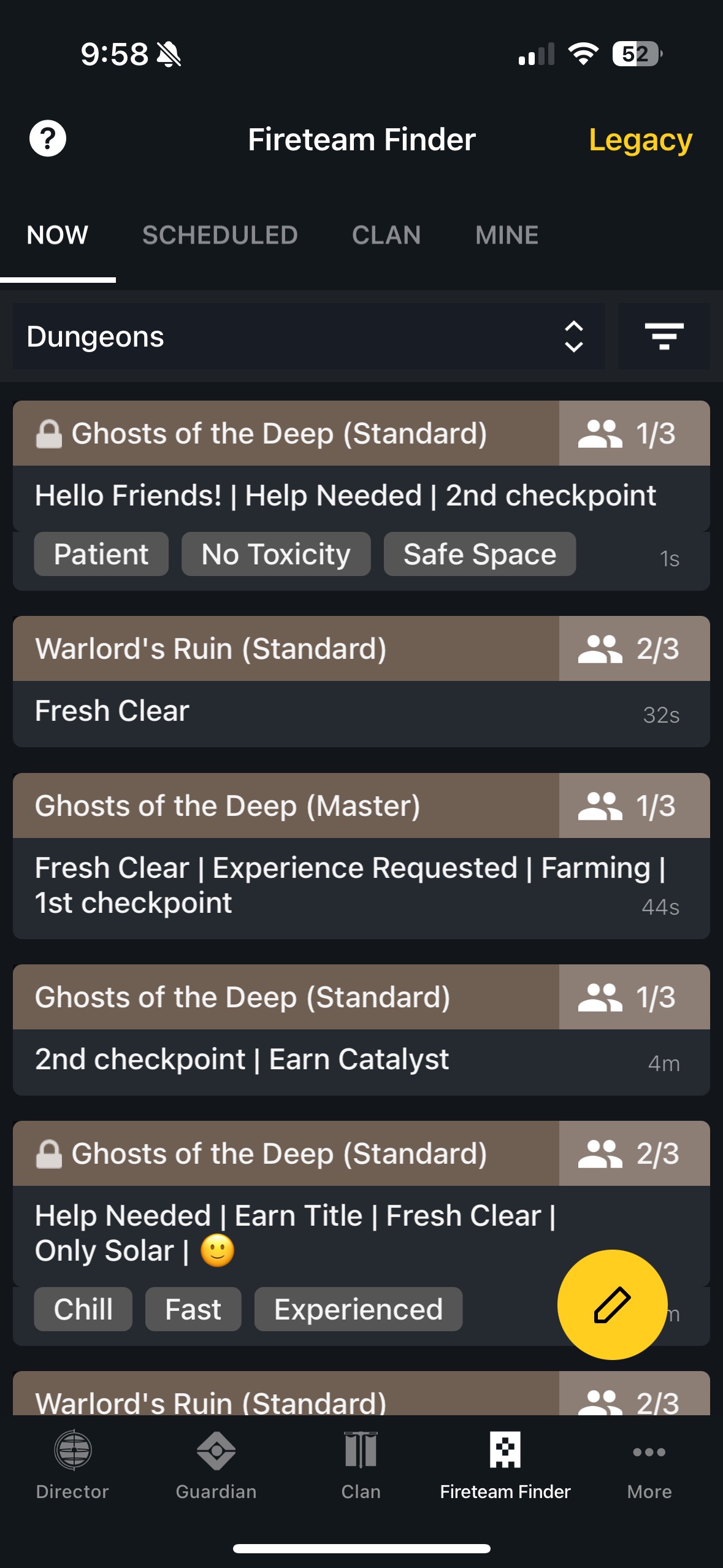This screenshot has height=1568, width=723.
Task: Select the Now tab
Action: [x=58, y=235]
